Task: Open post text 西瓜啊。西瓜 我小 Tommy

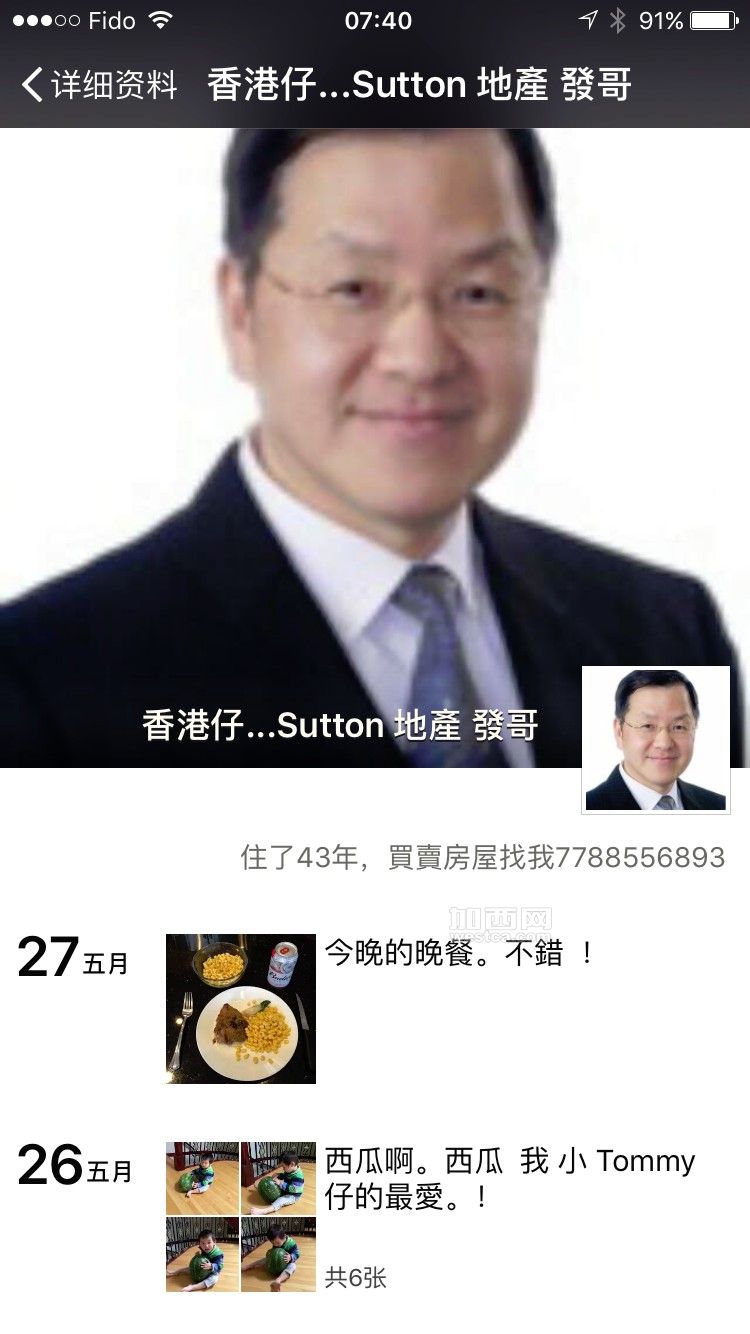Action: [510, 1178]
